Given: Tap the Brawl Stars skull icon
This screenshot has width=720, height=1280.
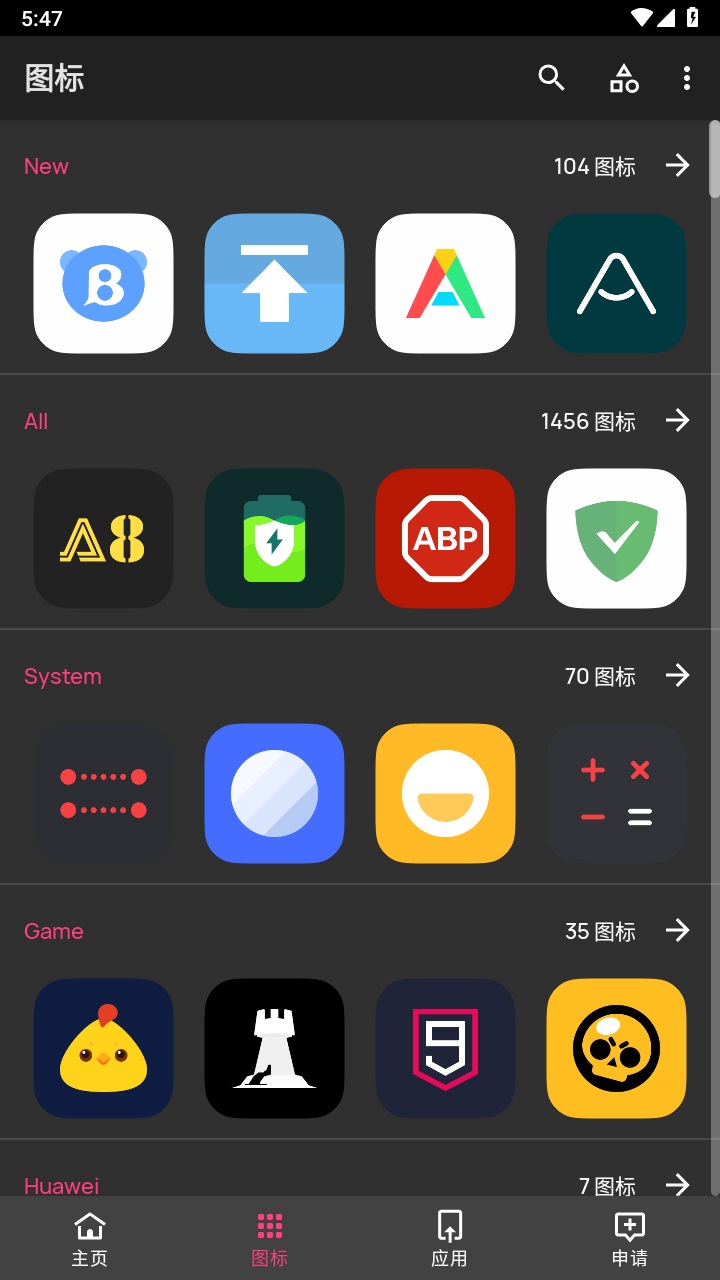Looking at the screenshot, I should [616, 1048].
